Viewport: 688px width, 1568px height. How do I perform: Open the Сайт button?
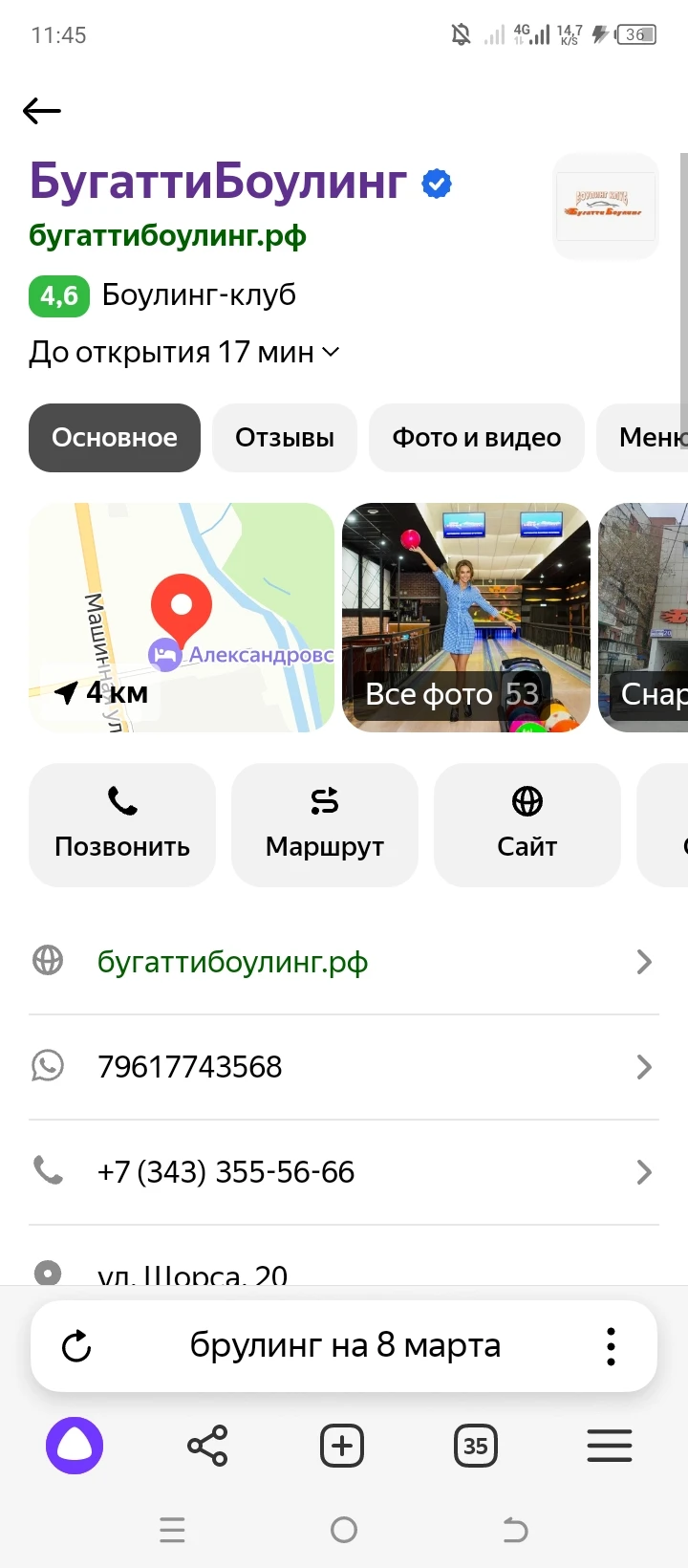pos(527,824)
